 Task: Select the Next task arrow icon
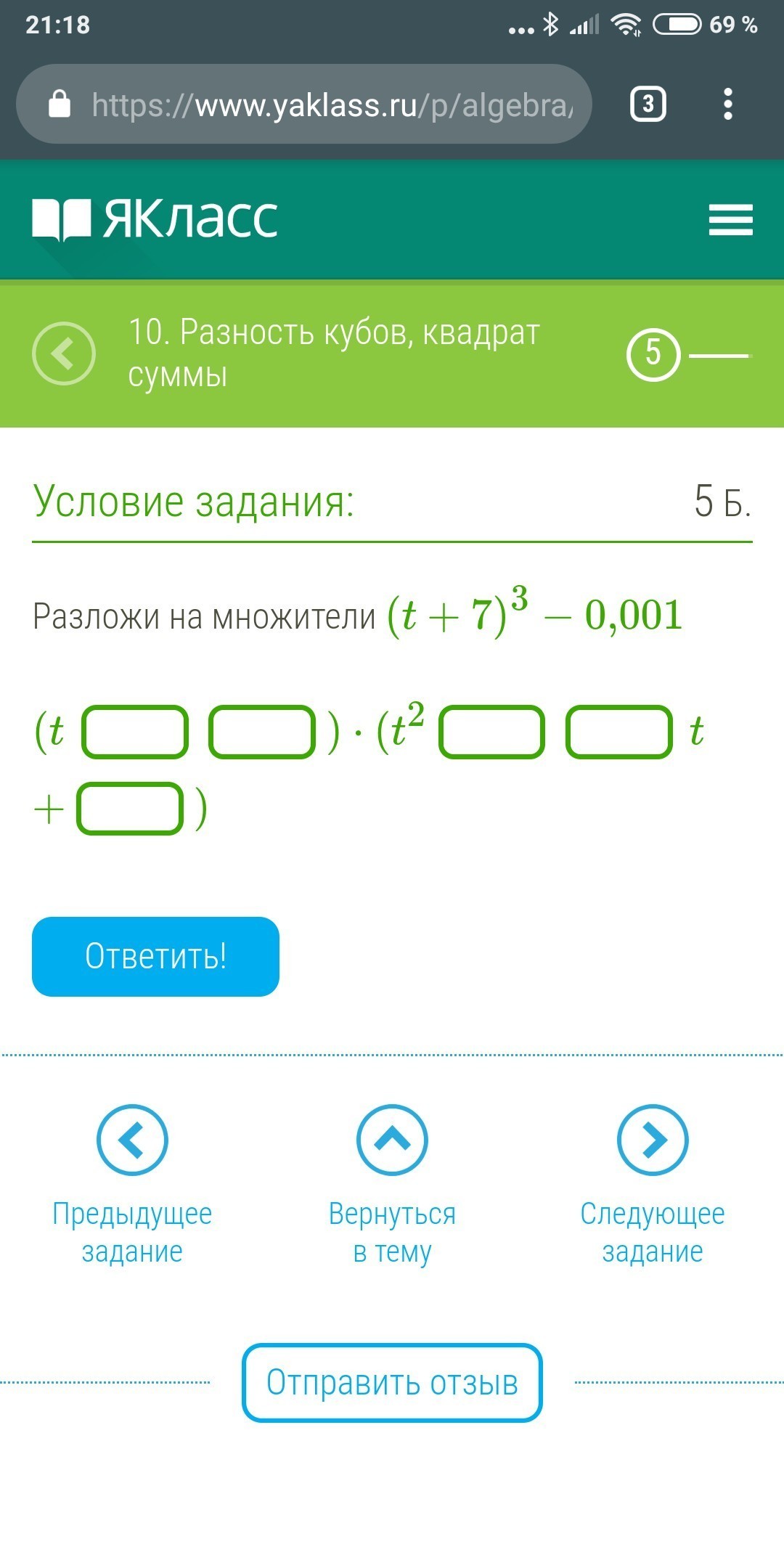click(651, 1140)
